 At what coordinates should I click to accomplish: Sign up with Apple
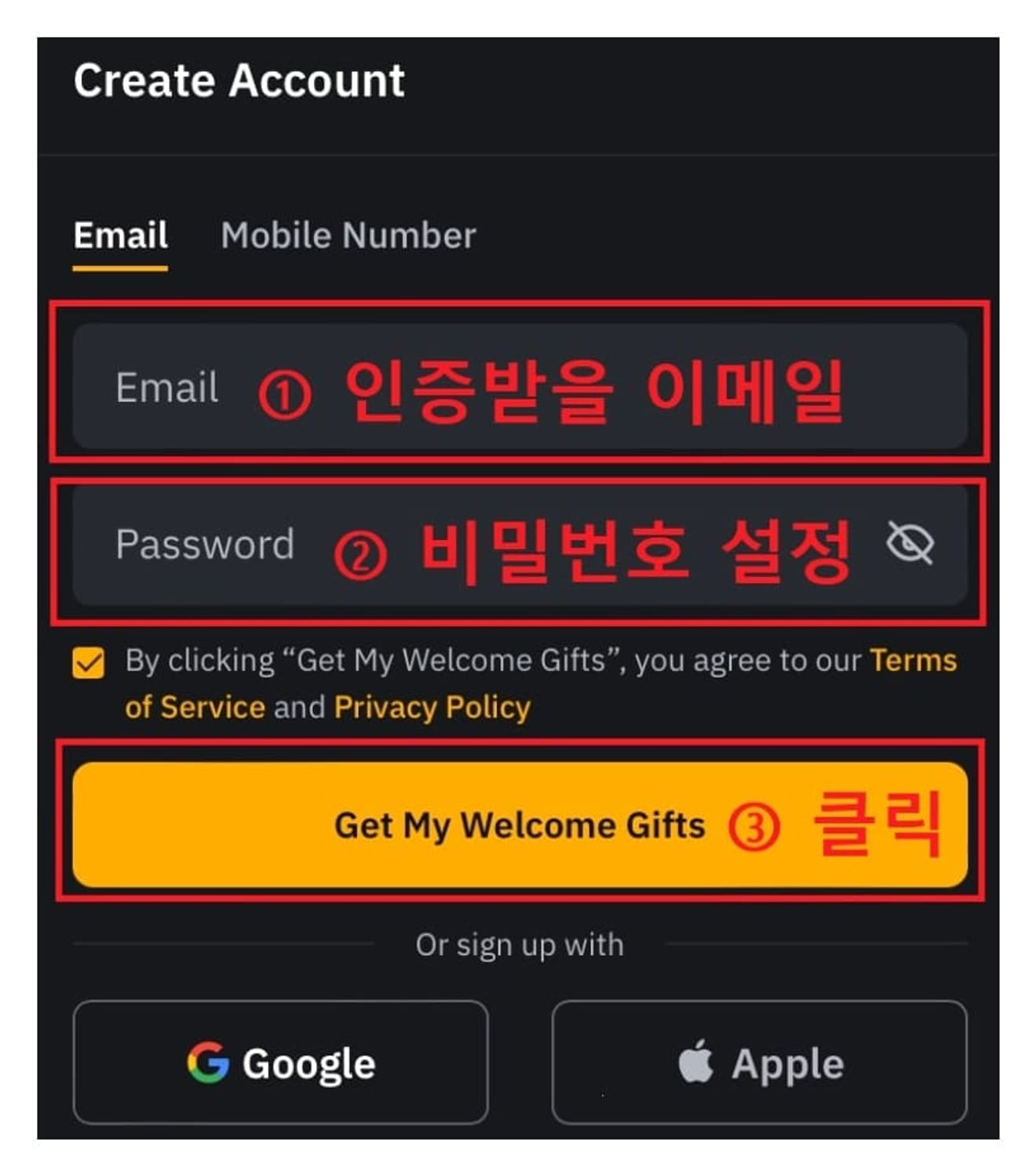tap(759, 1062)
